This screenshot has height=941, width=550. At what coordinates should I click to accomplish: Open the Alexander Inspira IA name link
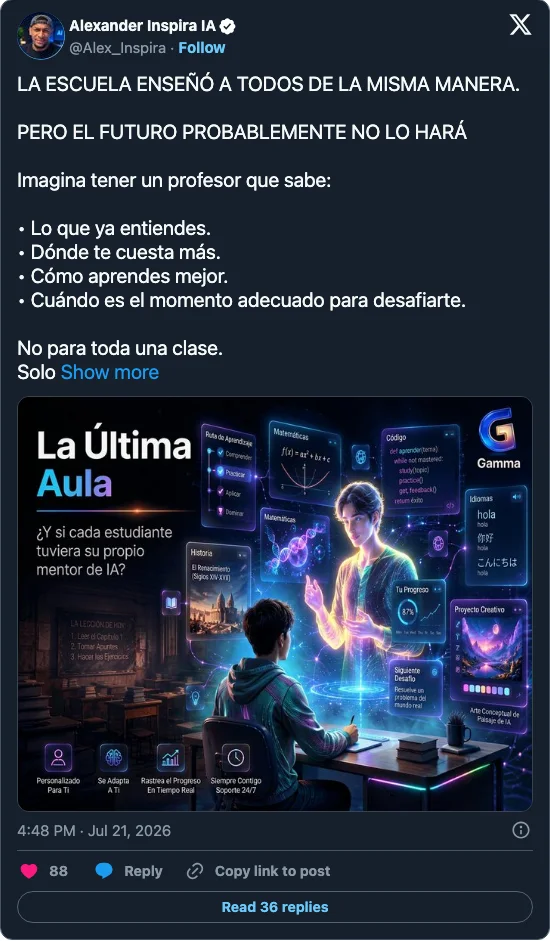pos(142,26)
